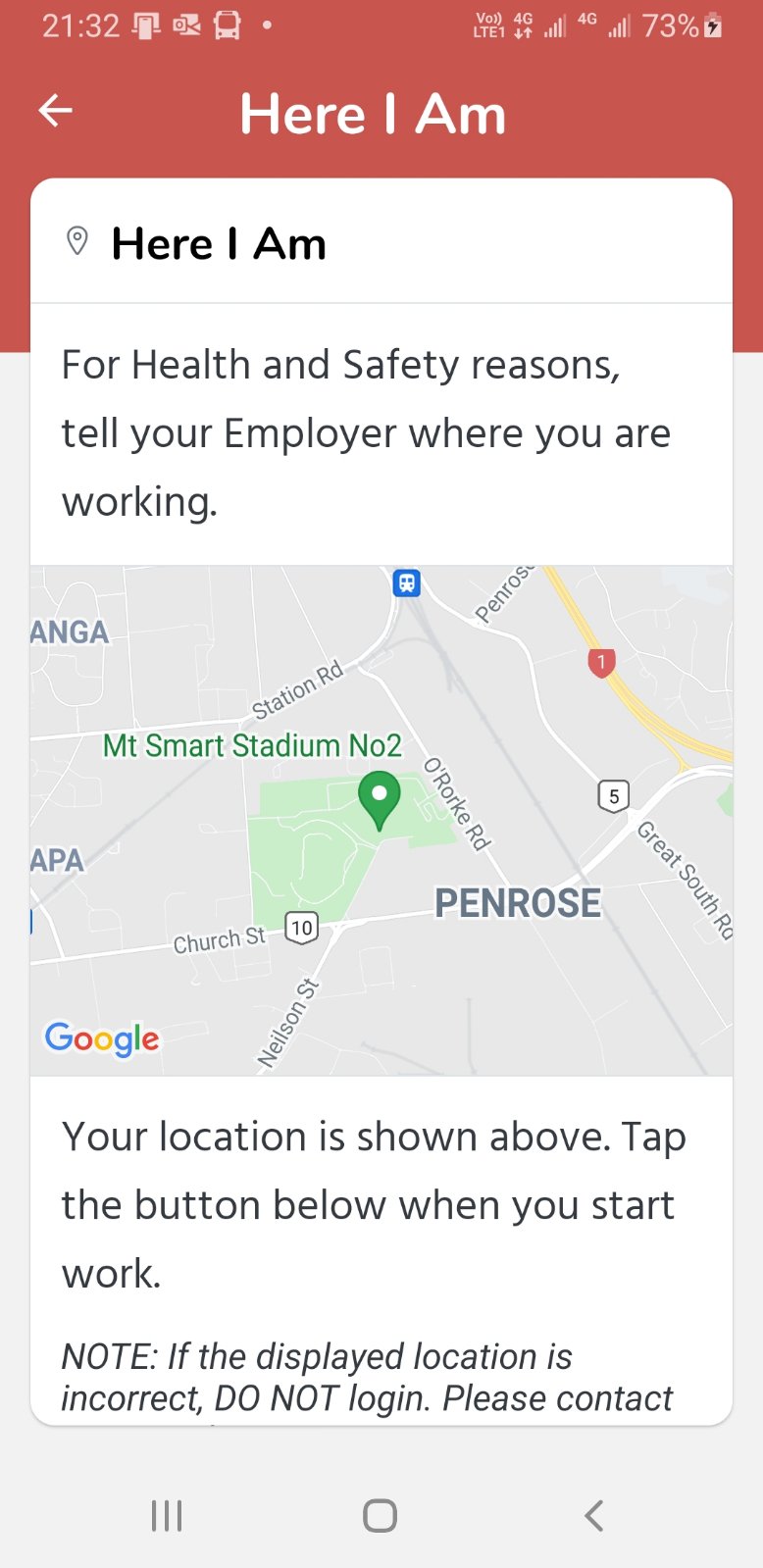Tap the green location pin on map
Viewport: 763px width, 1568px height.
[379, 798]
